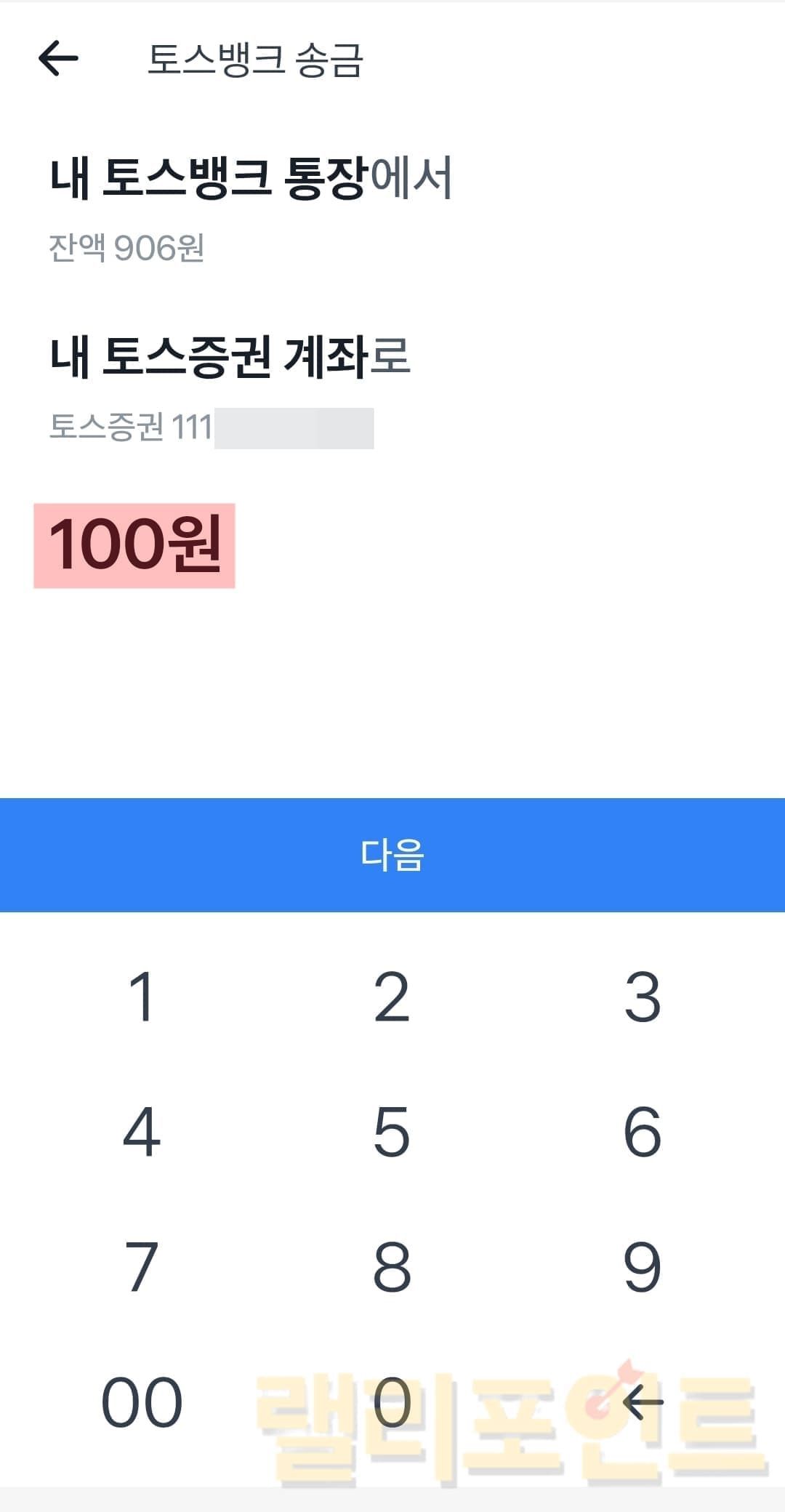Add double zero with the 00 key

tap(142, 1402)
